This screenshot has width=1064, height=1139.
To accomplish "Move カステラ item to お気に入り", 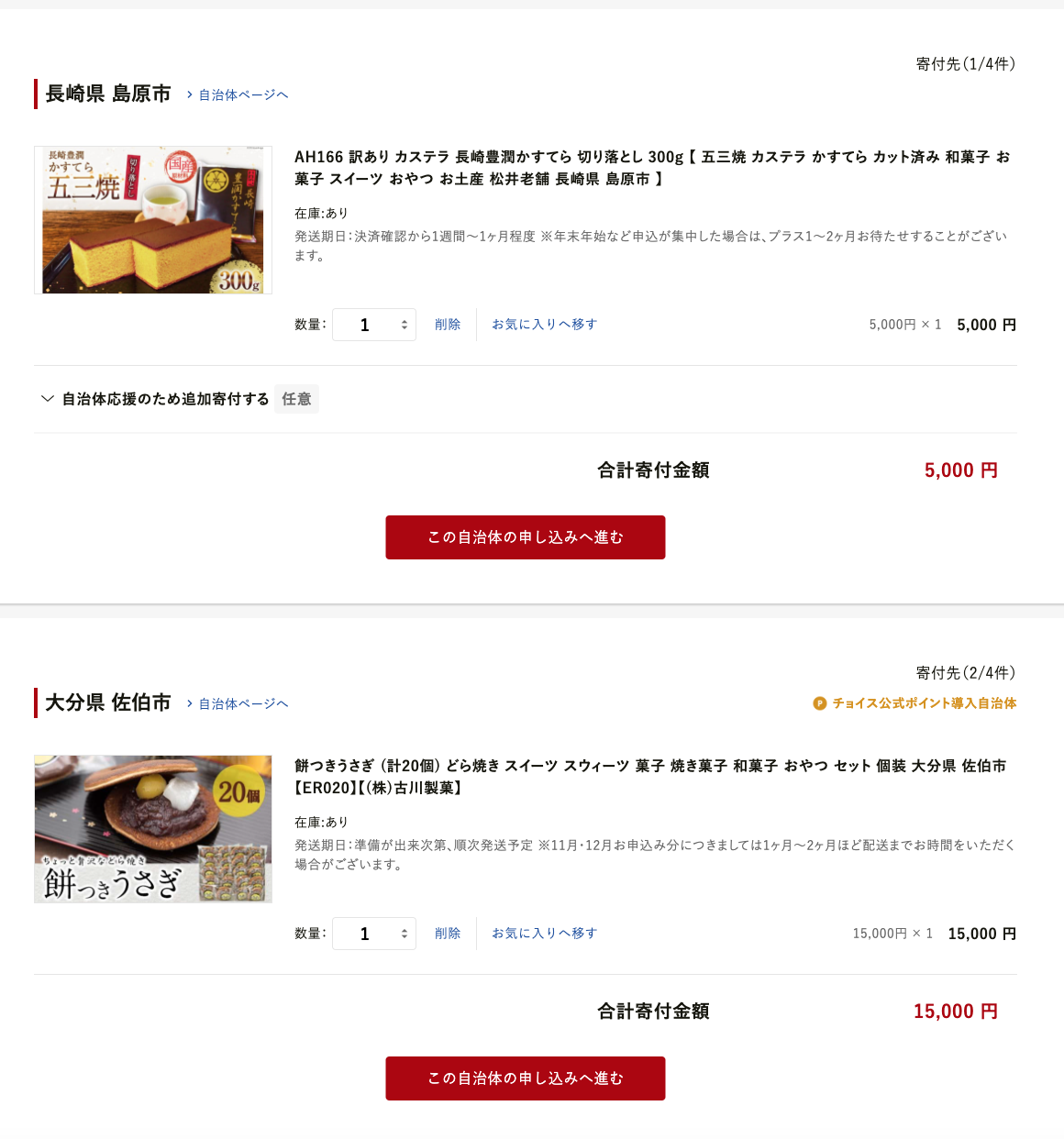I will pos(544,325).
